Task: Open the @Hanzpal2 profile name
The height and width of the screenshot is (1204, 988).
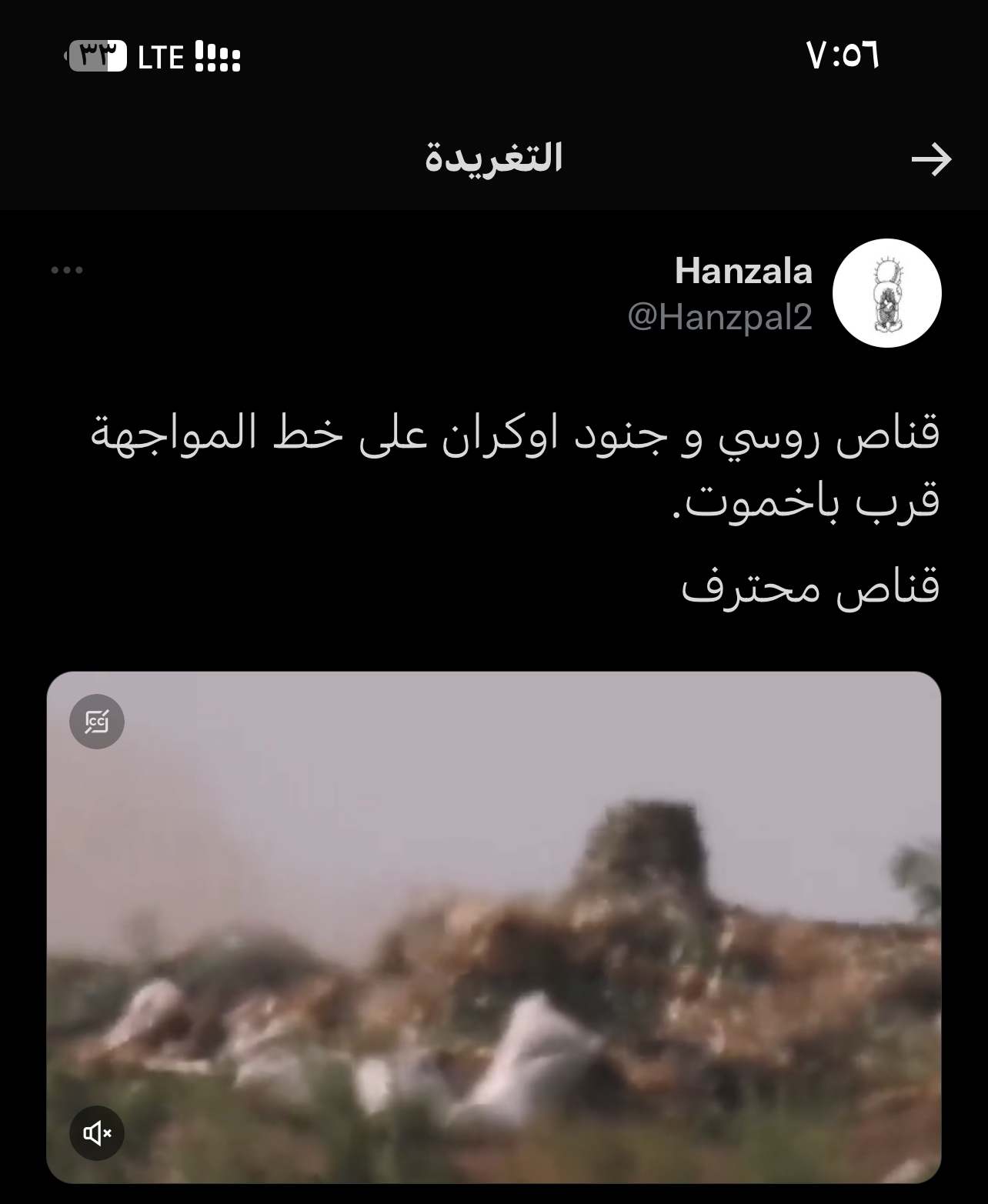Action: [719, 317]
